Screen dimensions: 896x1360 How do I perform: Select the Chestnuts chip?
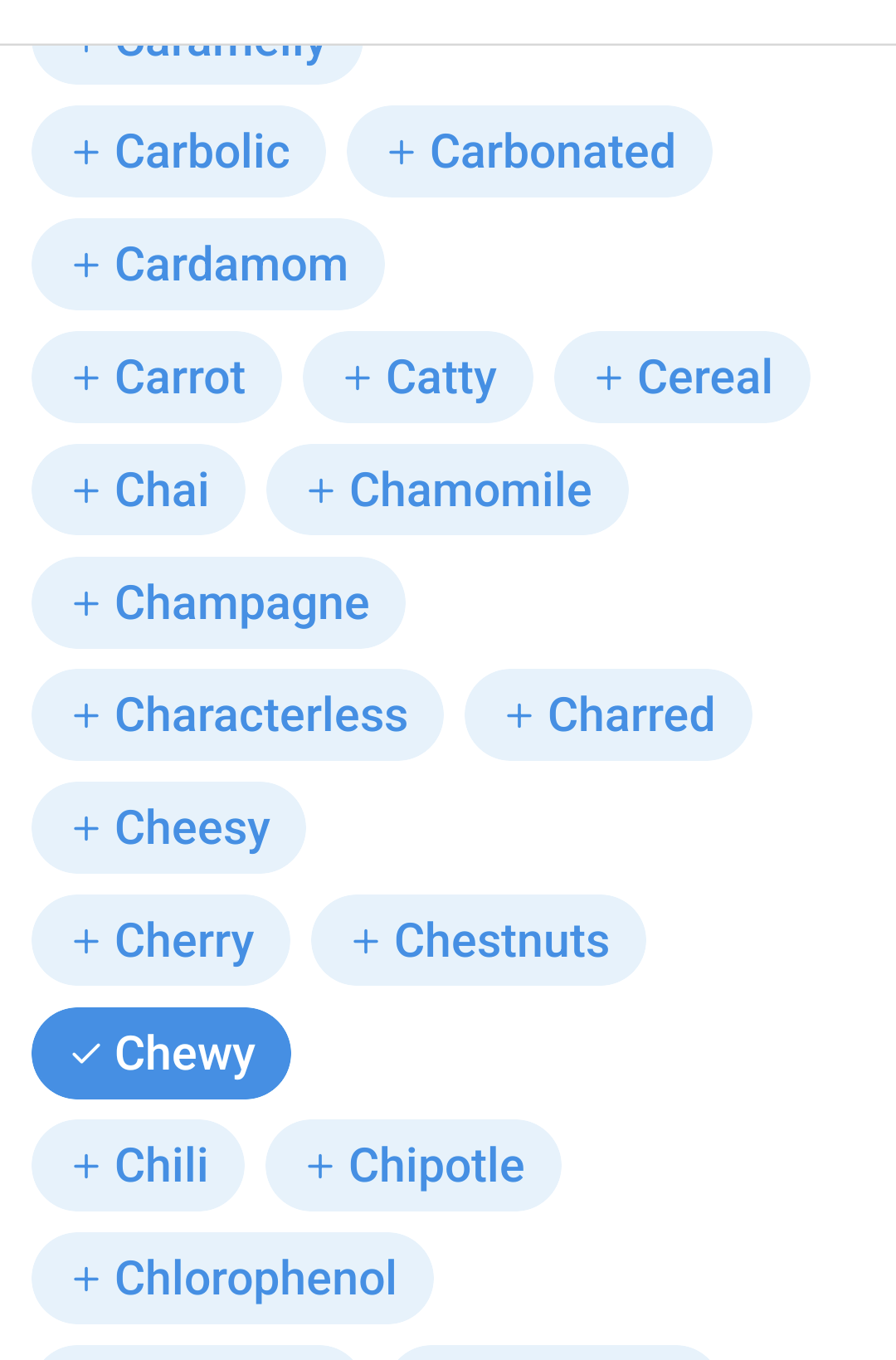[478, 940]
